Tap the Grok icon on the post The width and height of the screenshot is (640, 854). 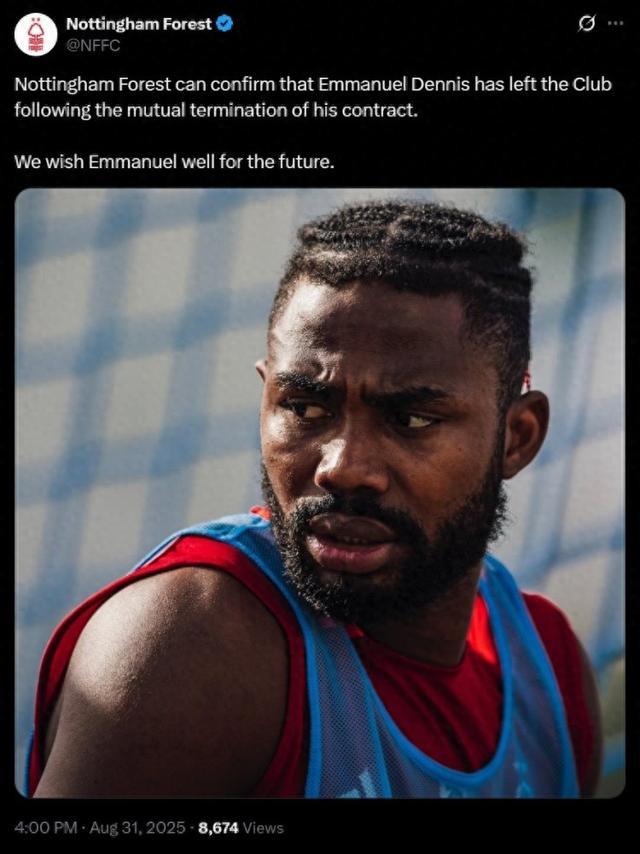(588, 24)
